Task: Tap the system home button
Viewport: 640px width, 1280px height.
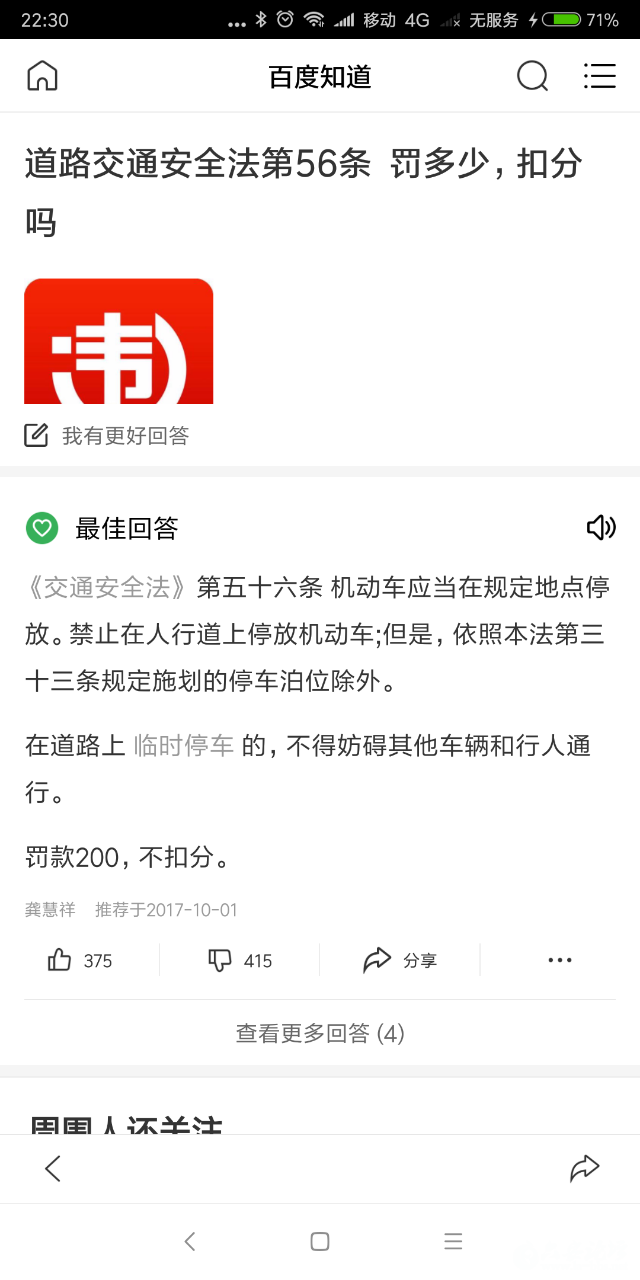Action: tap(320, 1241)
